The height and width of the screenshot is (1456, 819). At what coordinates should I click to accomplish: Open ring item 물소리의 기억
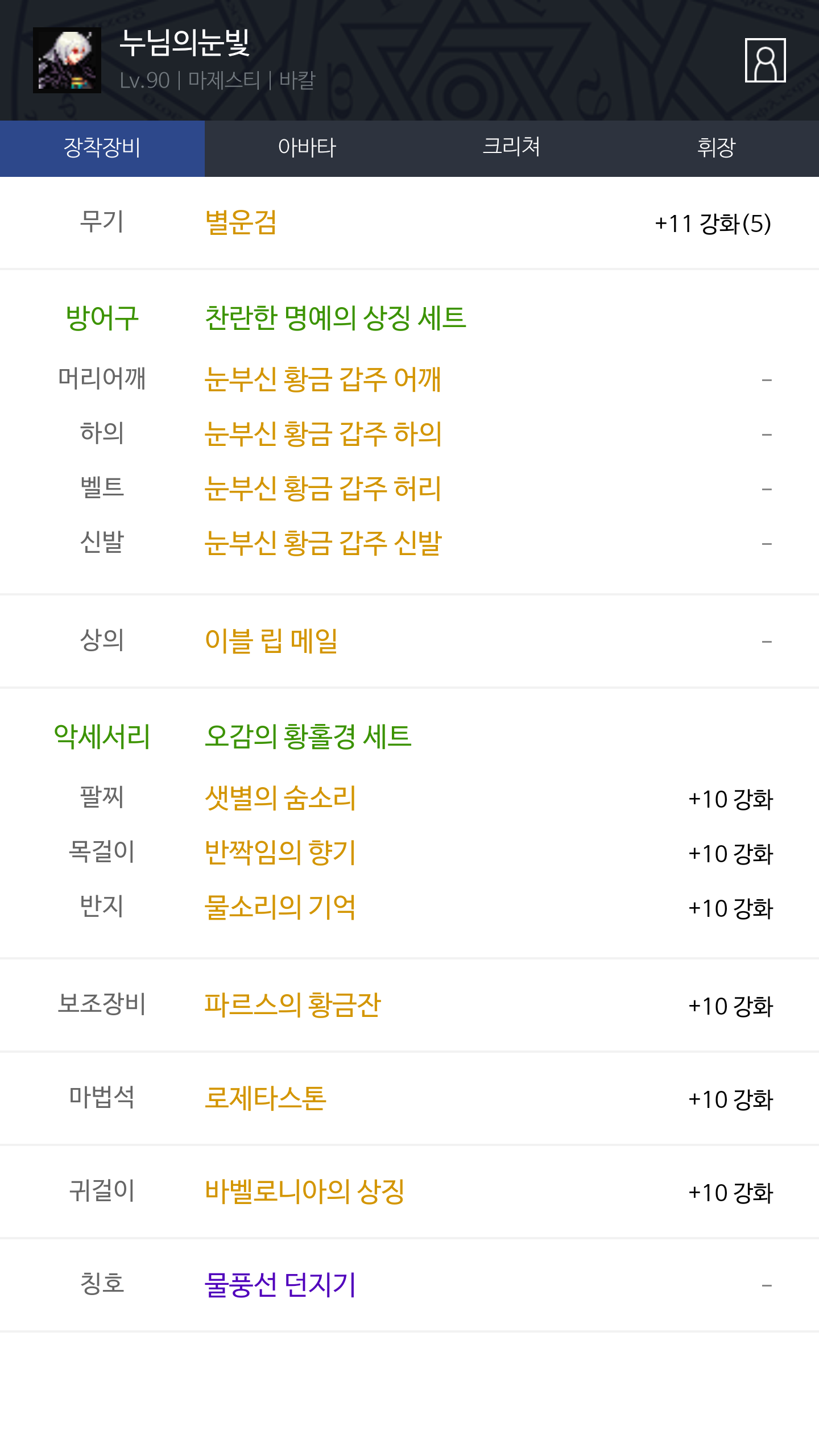pos(280,907)
